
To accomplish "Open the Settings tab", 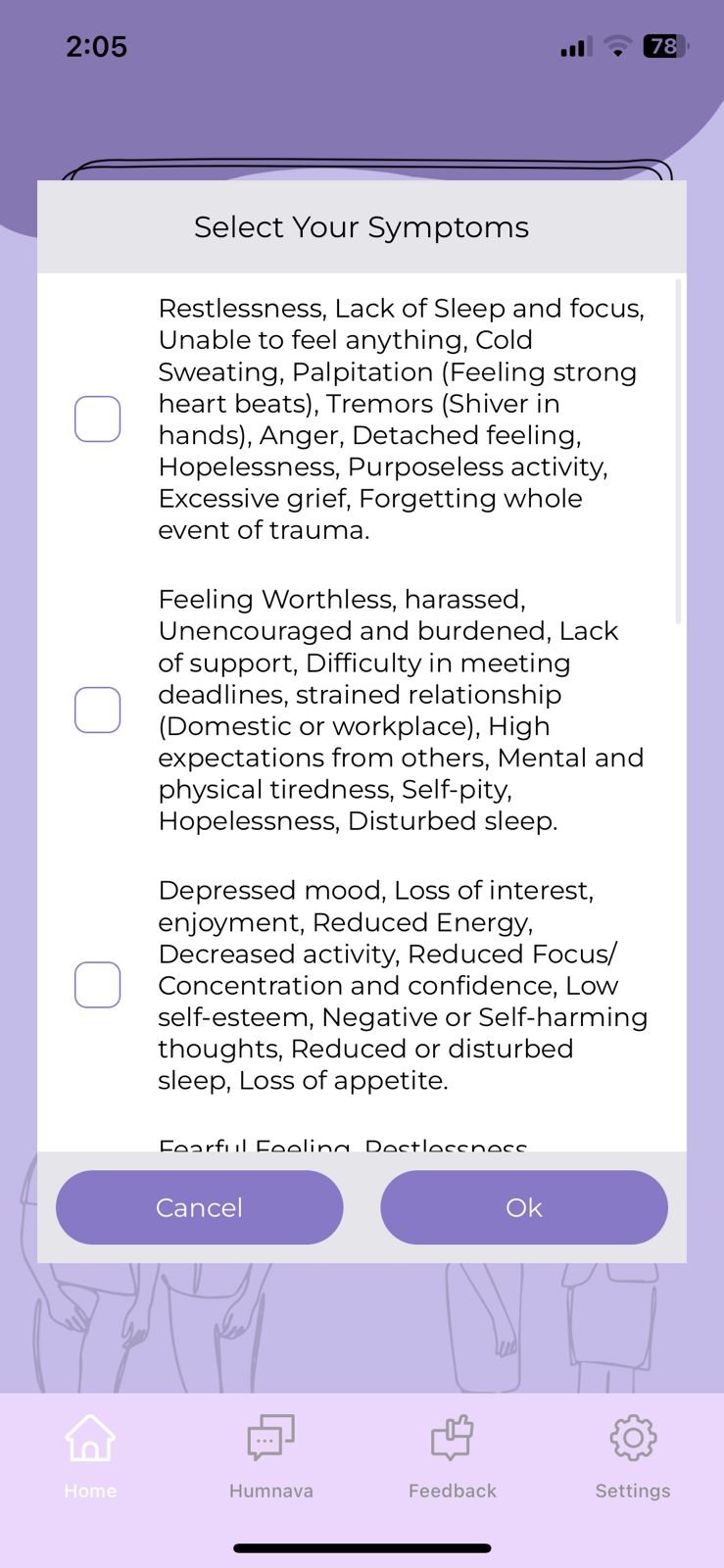I will (633, 1457).
